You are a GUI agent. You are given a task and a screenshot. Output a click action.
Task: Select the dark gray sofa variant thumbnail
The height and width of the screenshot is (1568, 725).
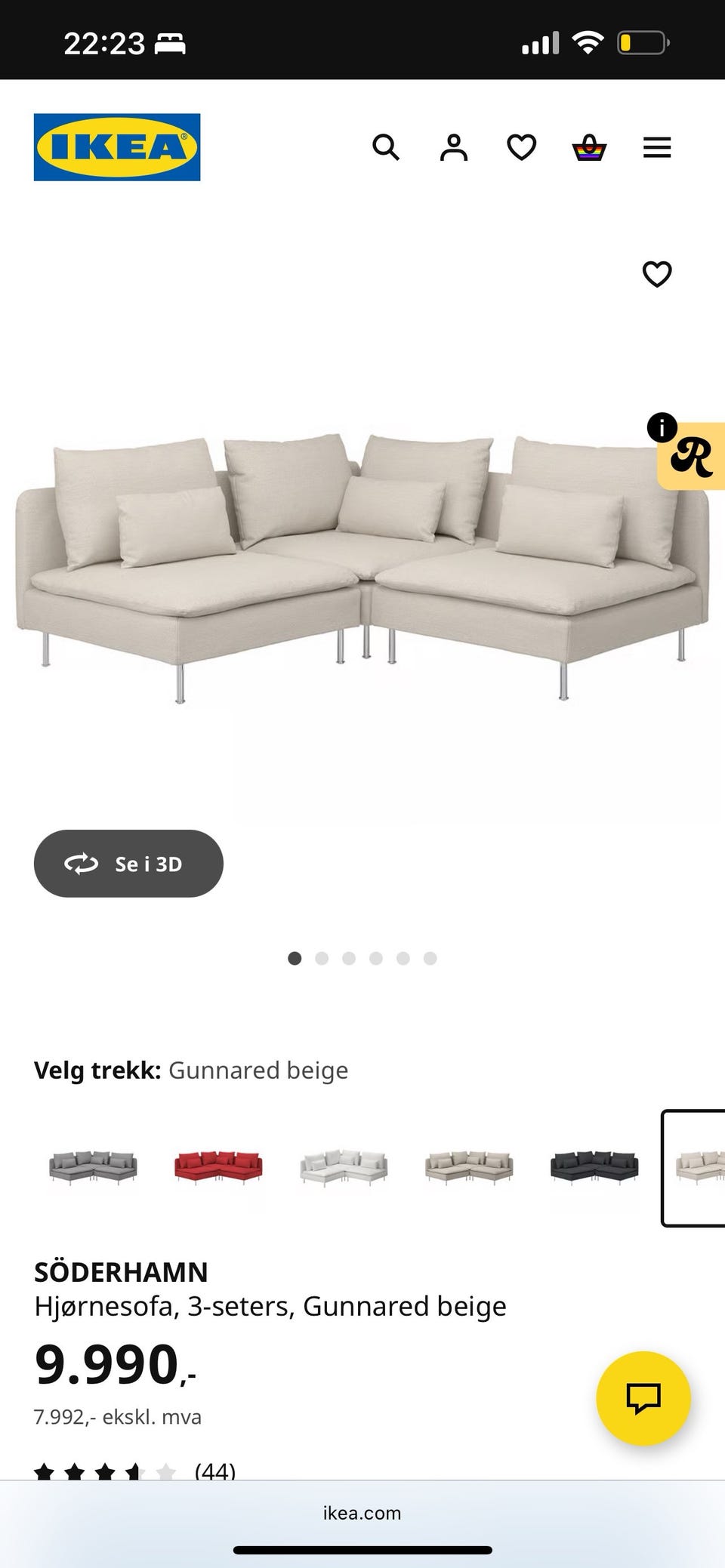click(593, 1166)
